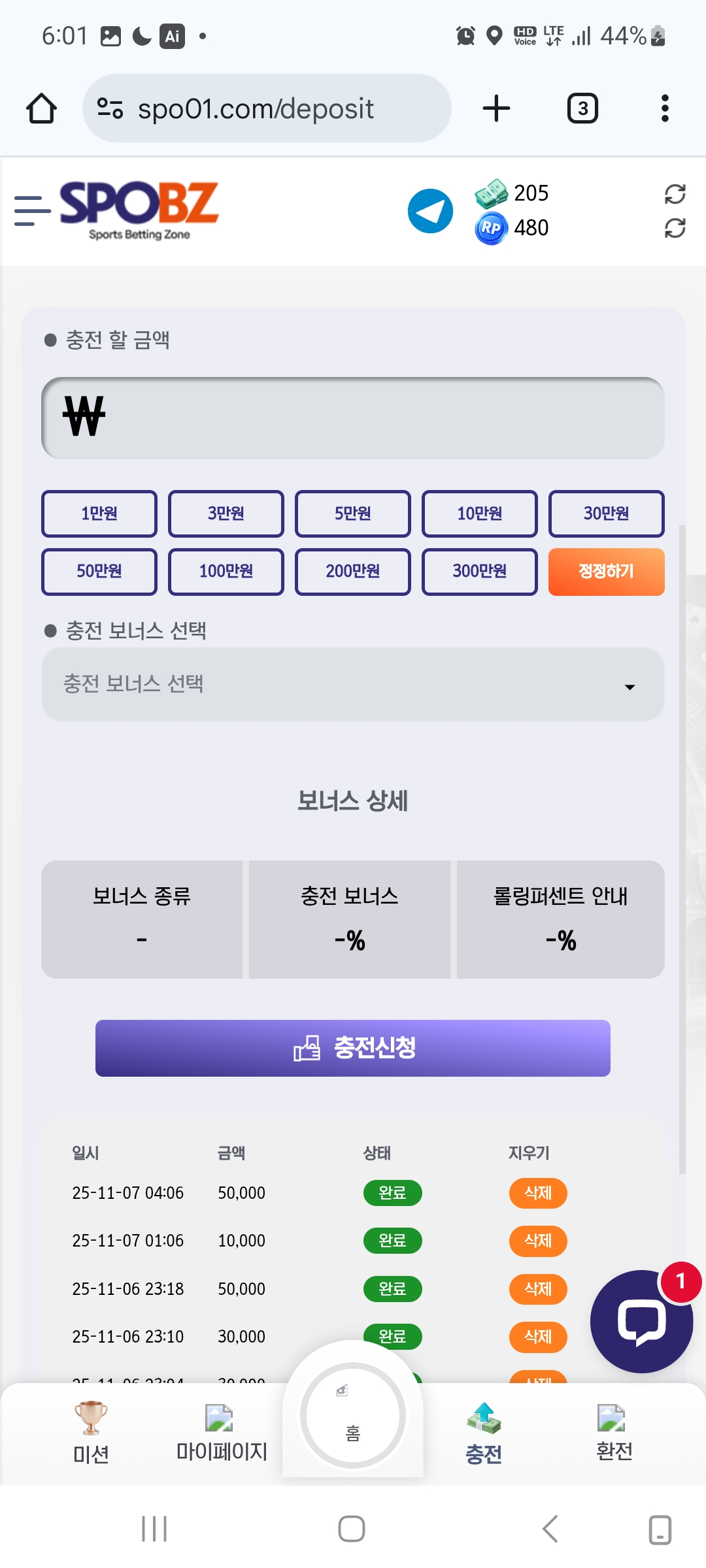The width and height of the screenshot is (706, 1568).
Task: Pick the 300만원 amount button
Action: click(480, 571)
